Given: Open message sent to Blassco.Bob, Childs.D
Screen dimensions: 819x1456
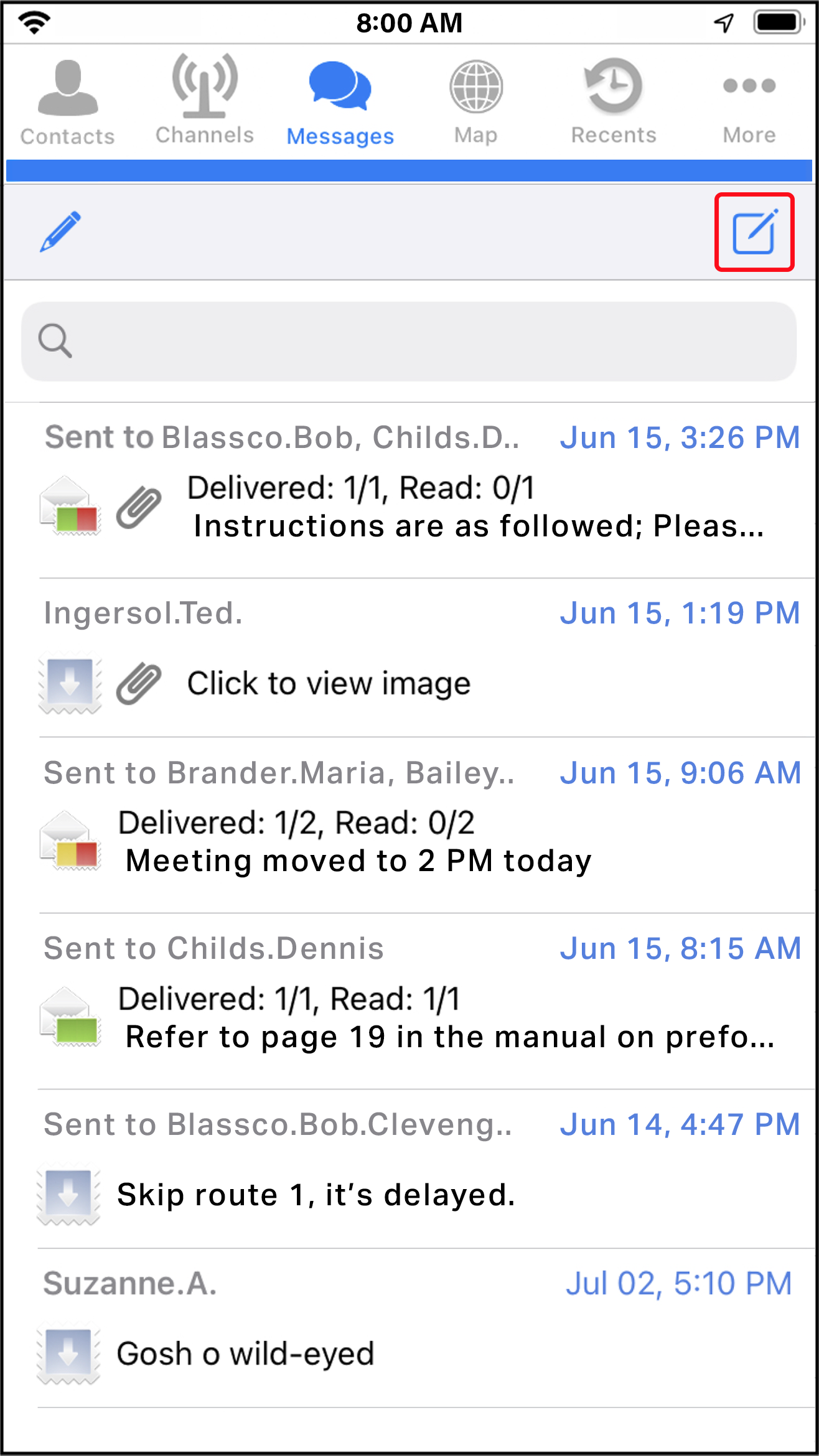Looking at the screenshot, I should coord(423,492).
